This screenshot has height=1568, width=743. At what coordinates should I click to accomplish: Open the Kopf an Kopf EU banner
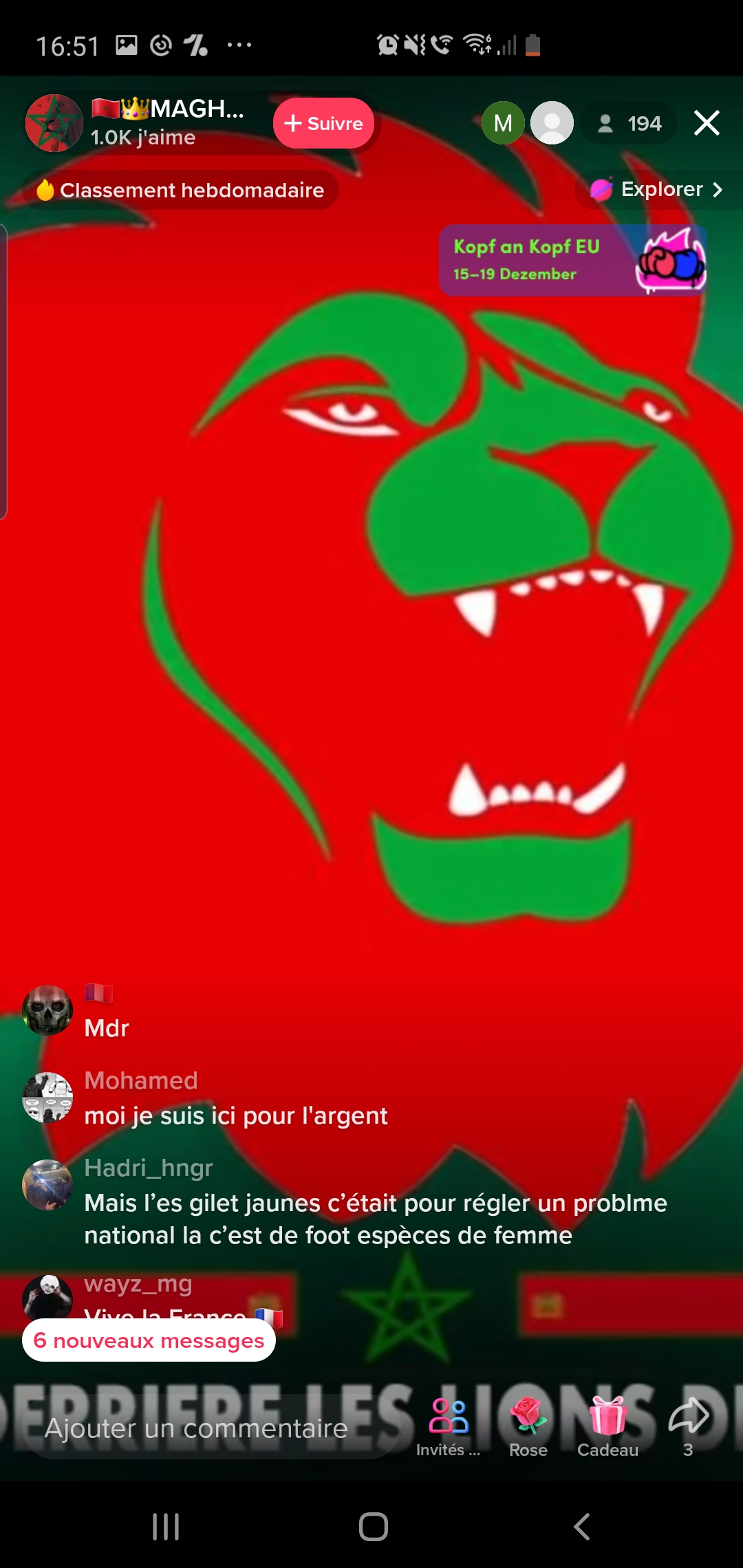[x=572, y=260]
